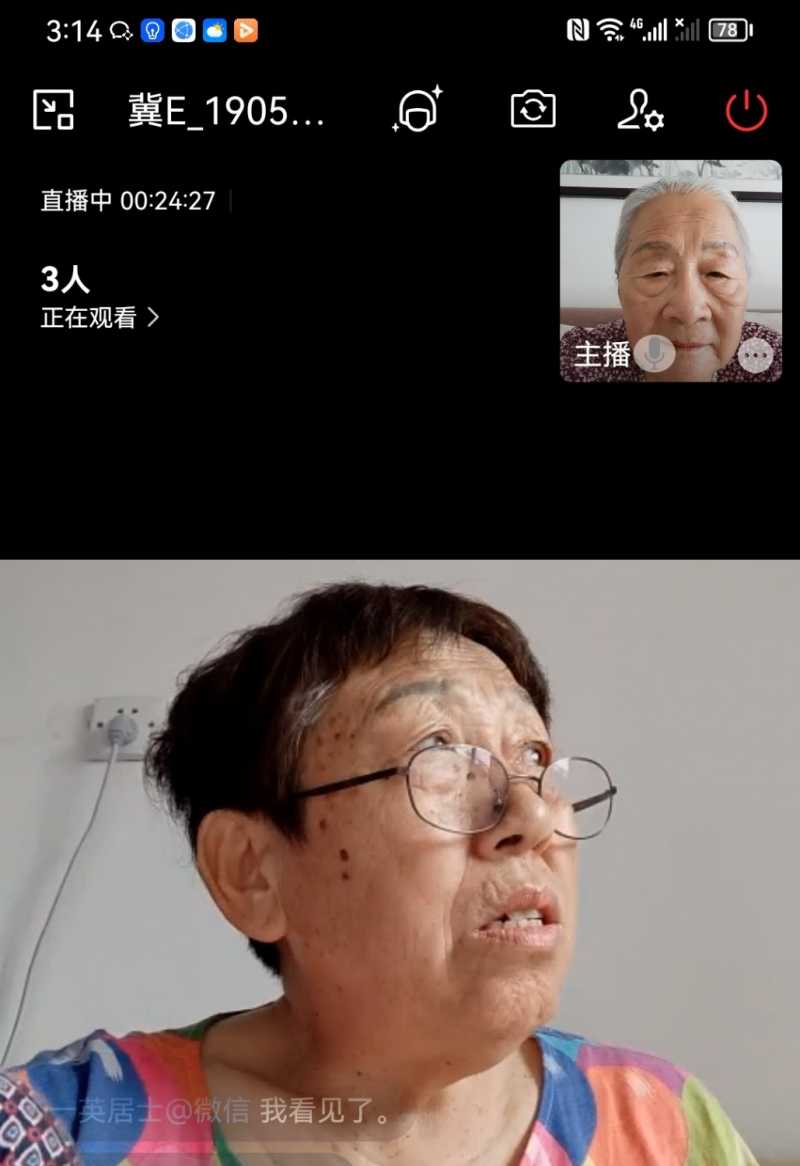Image resolution: width=800 pixels, height=1166 pixels.
Task: Flip to the other camera
Action: coord(533,109)
